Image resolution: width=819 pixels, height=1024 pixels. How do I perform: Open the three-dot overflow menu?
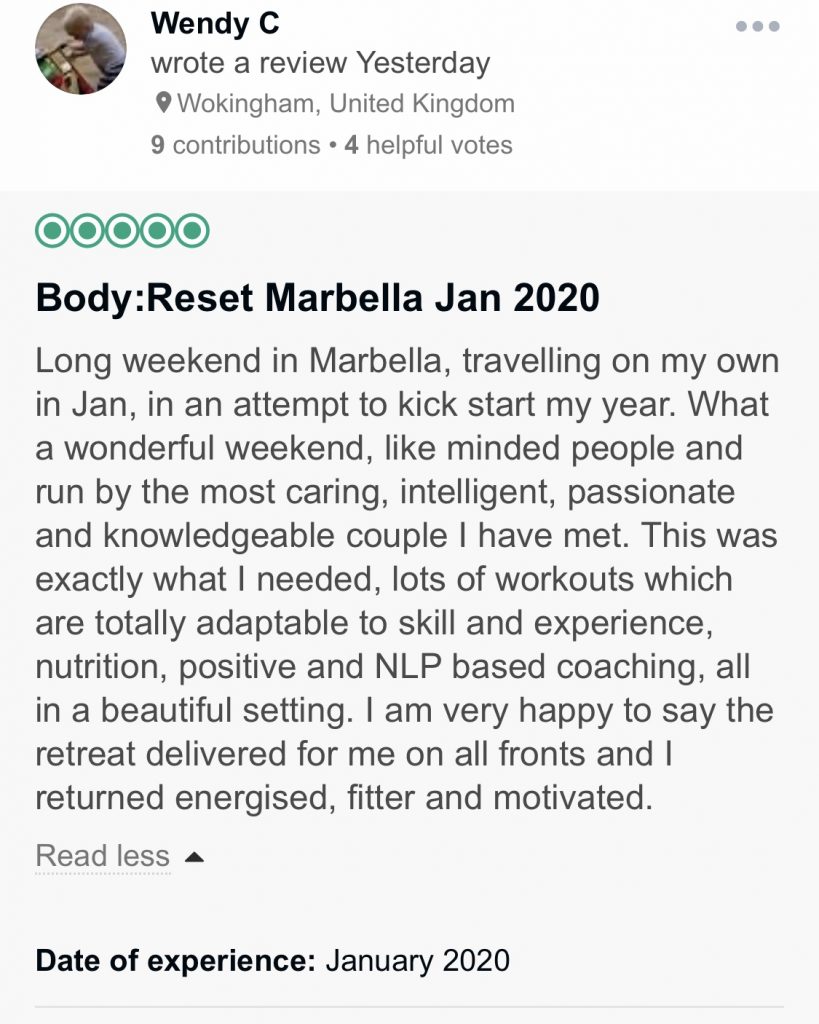(x=757, y=27)
